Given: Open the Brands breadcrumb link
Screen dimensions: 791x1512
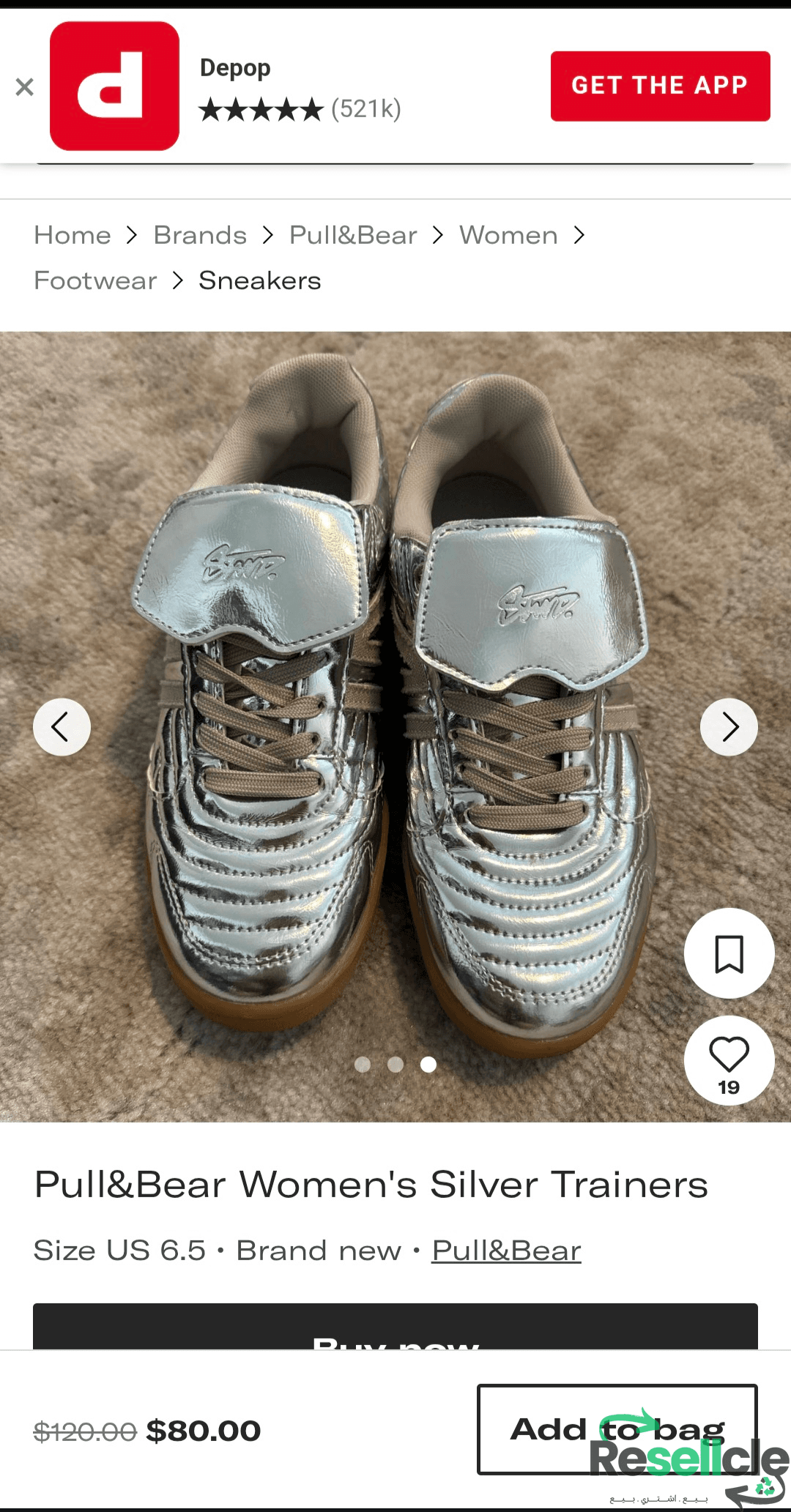Looking at the screenshot, I should (x=200, y=235).
